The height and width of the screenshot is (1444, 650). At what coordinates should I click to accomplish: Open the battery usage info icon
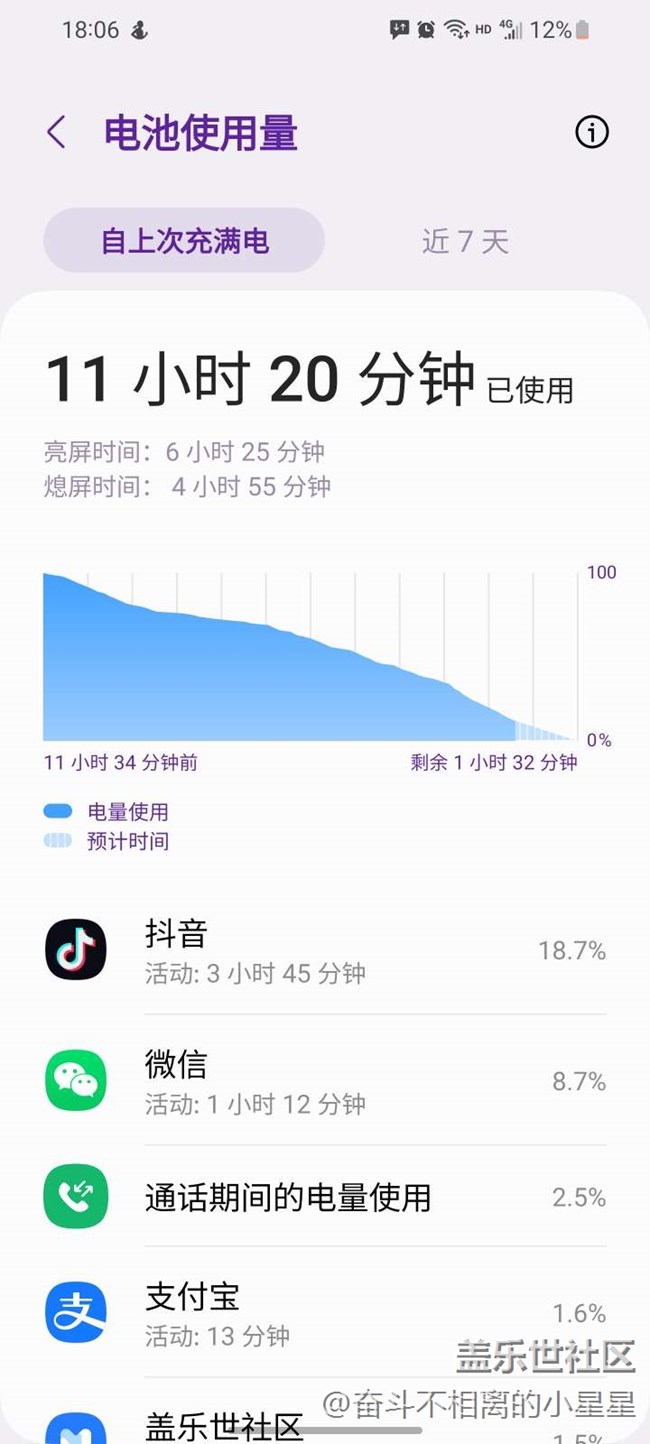[x=591, y=132]
